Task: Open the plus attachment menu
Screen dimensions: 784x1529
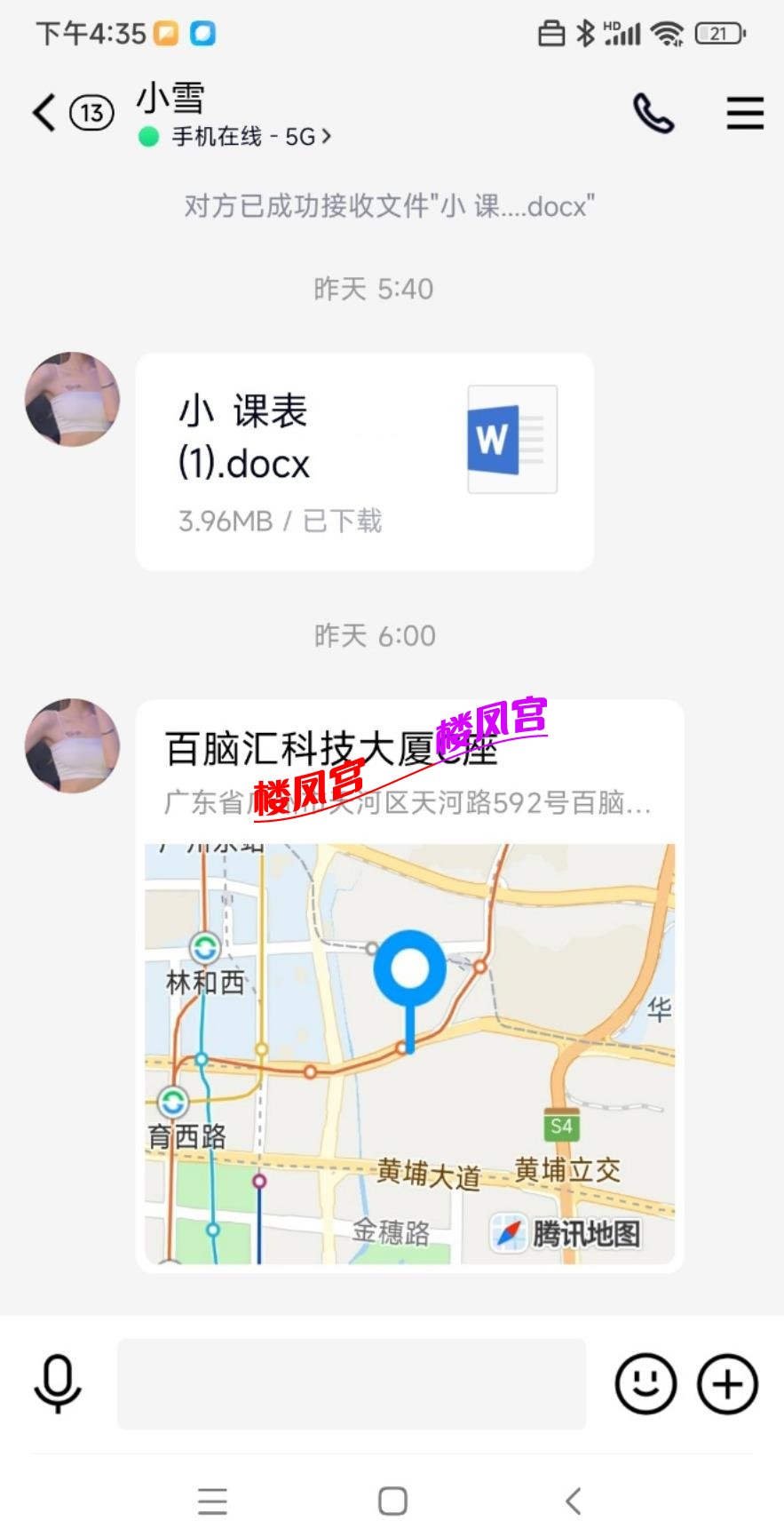Action: click(728, 1384)
